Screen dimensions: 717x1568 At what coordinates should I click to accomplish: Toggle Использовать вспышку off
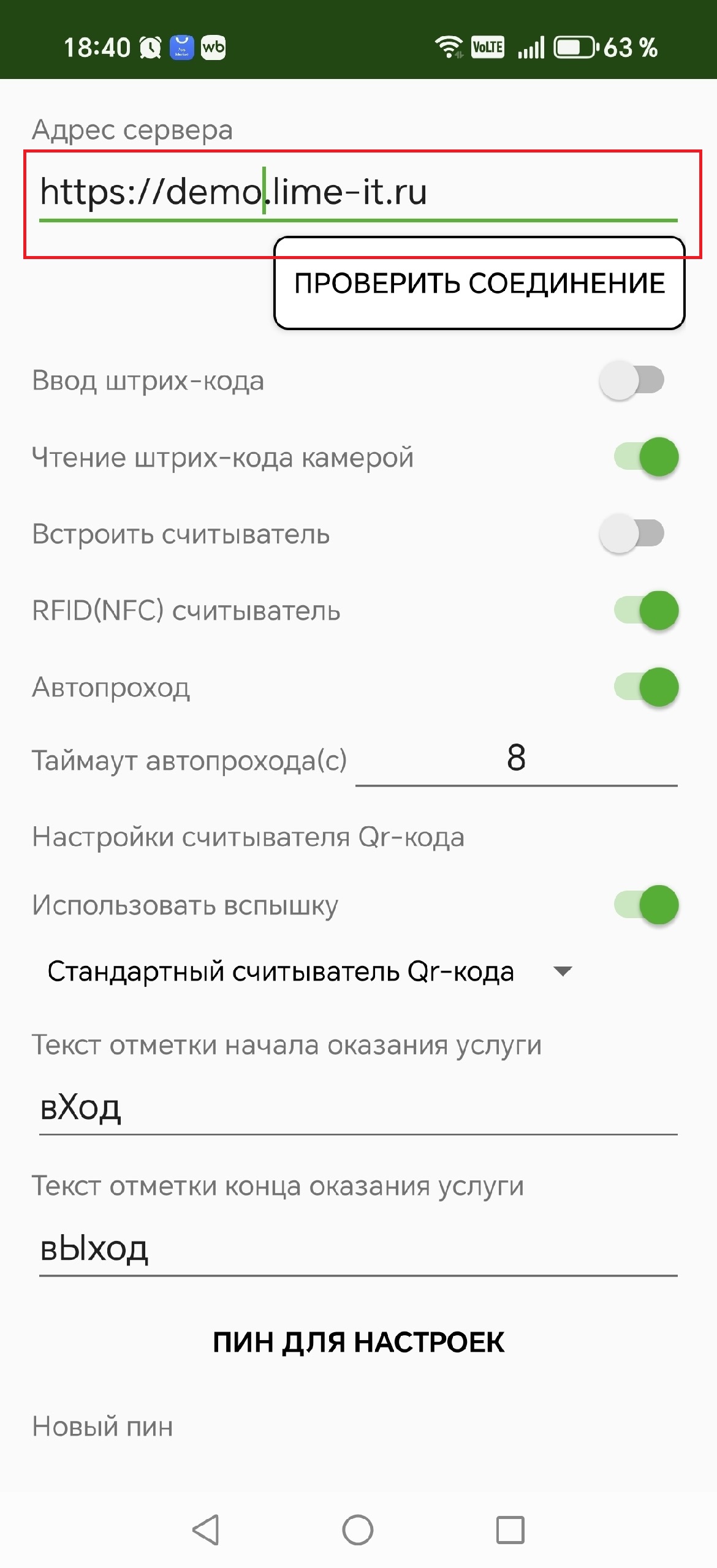[646, 905]
